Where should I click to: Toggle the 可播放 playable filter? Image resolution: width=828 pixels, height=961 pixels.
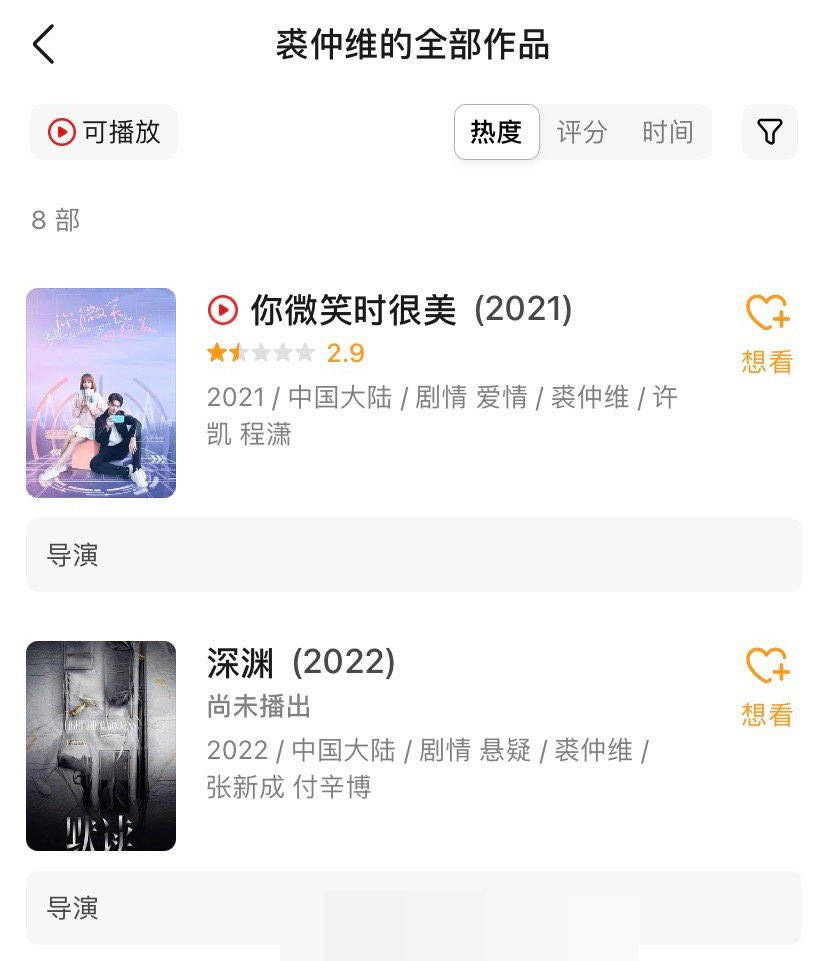(x=103, y=131)
